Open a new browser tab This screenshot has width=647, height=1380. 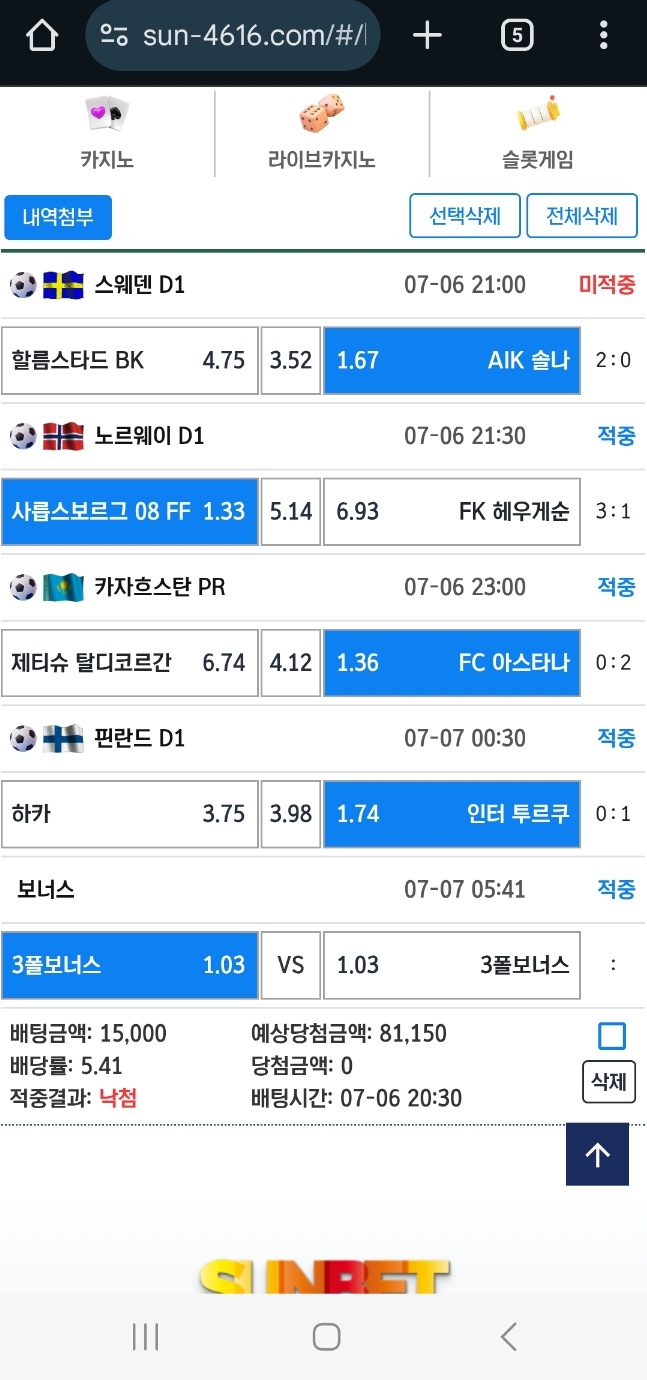click(427, 36)
